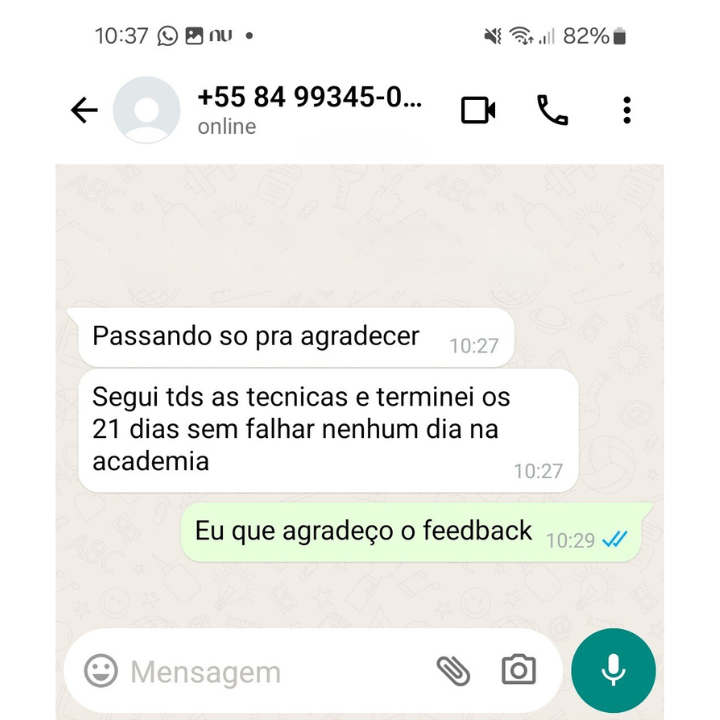Open the overflow menu
This screenshot has height=720, width=720.
tap(627, 110)
